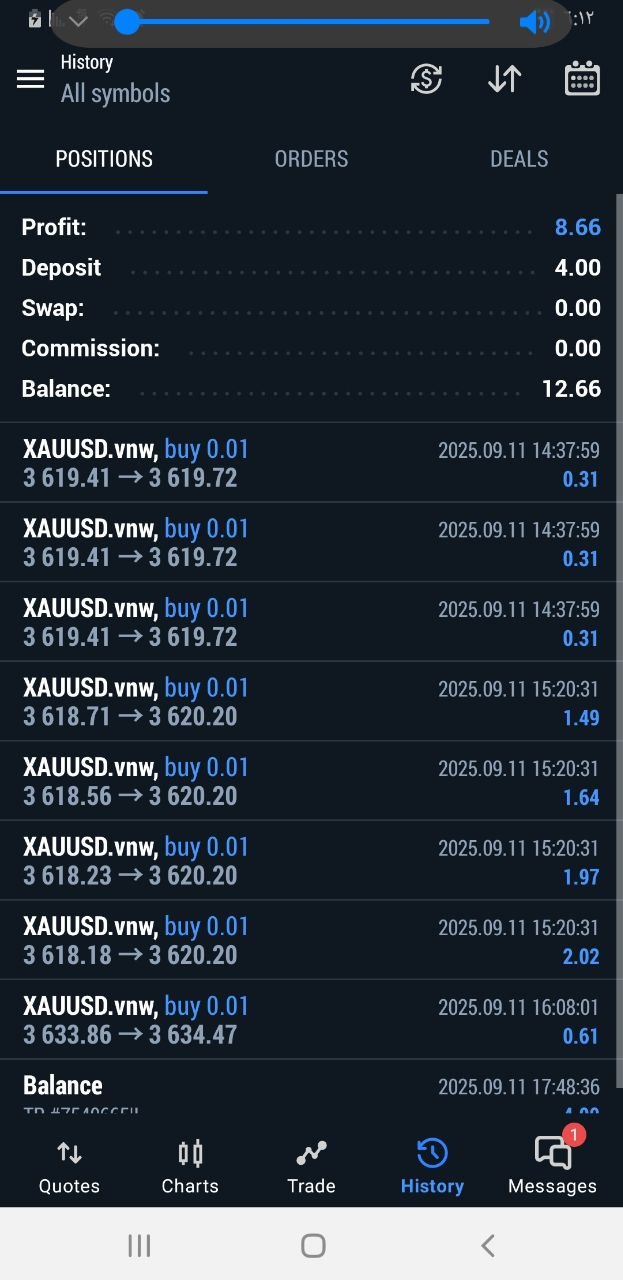Open the side drawer menu
623x1280 pixels.
(x=31, y=79)
